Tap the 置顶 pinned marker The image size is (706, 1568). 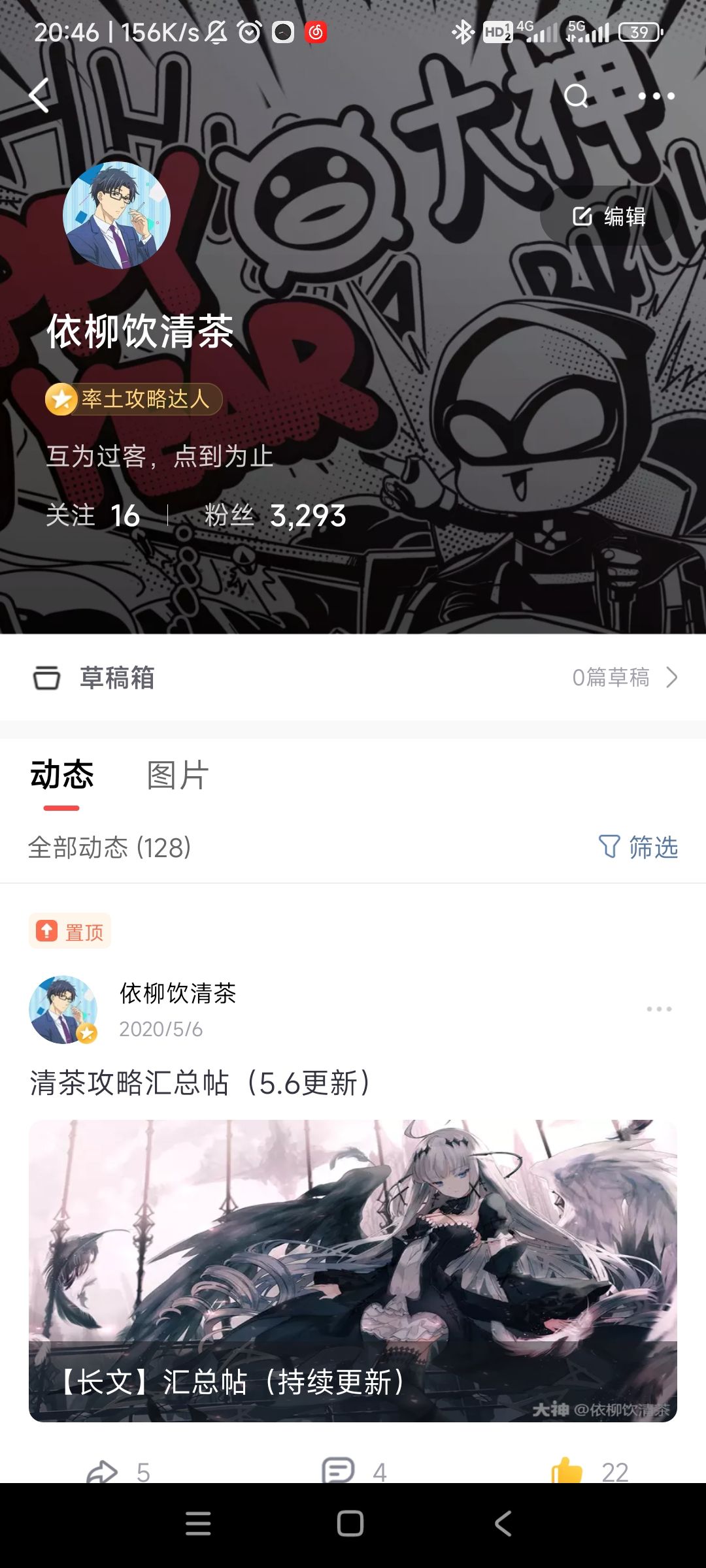point(71,932)
